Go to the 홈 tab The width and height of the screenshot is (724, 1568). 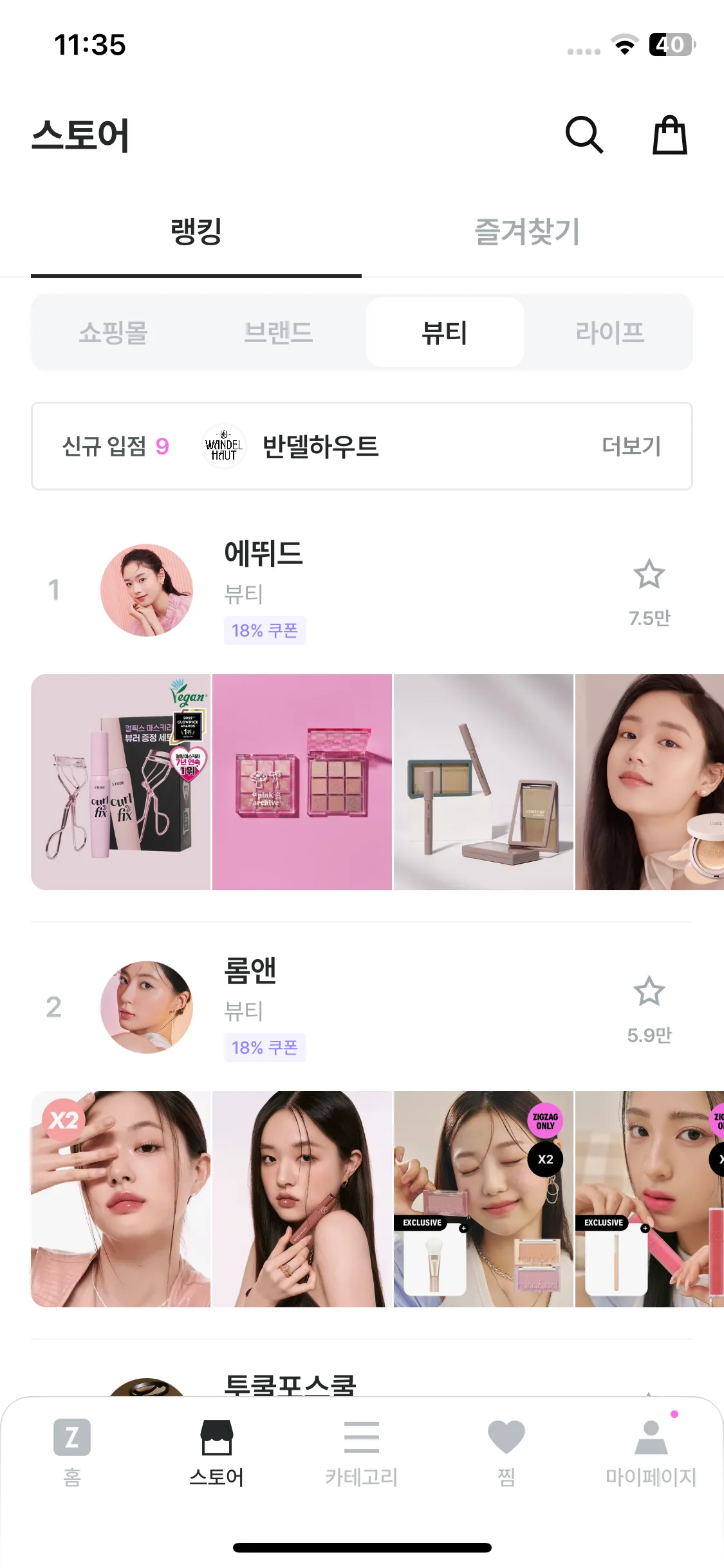click(72, 1452)
